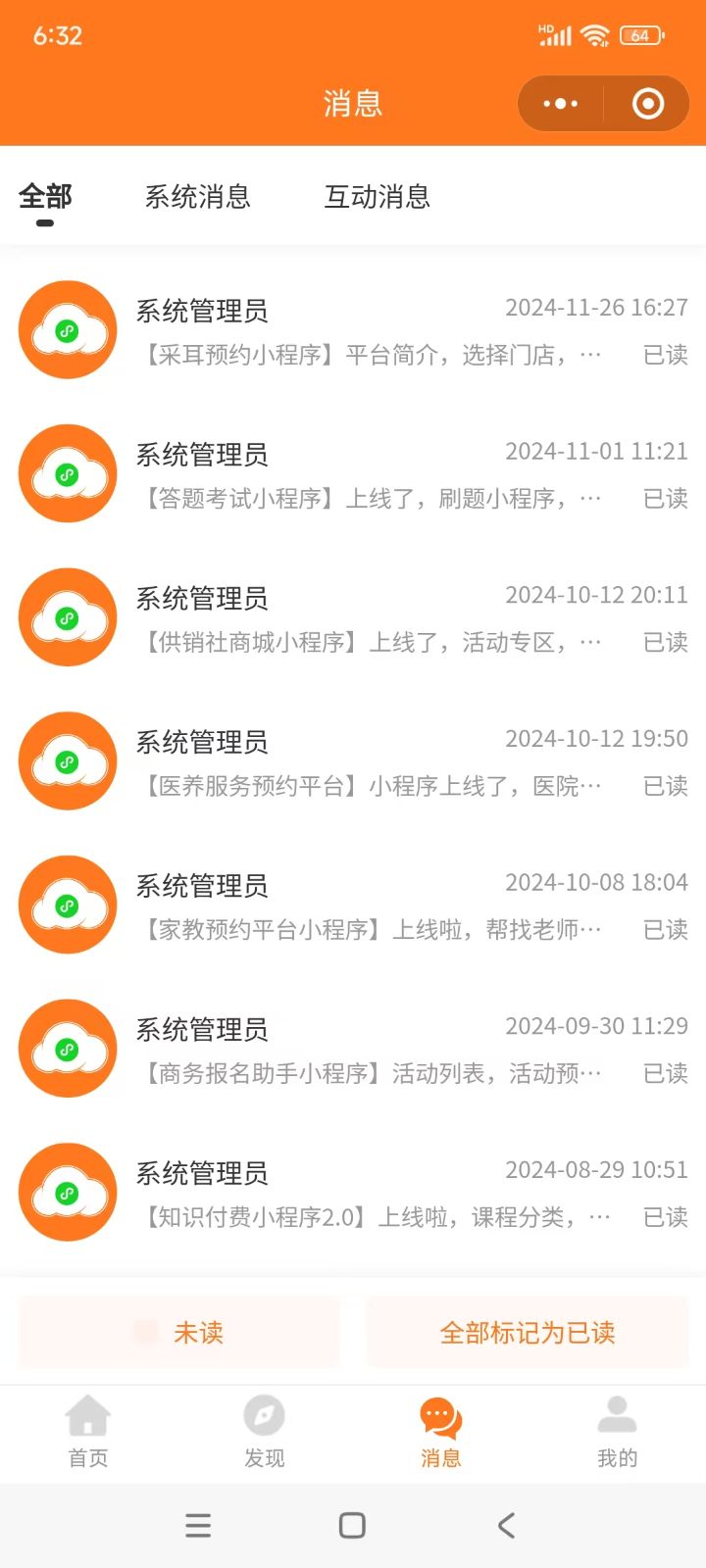Switch to the 互动消息 tab

(x=378, y=197)
